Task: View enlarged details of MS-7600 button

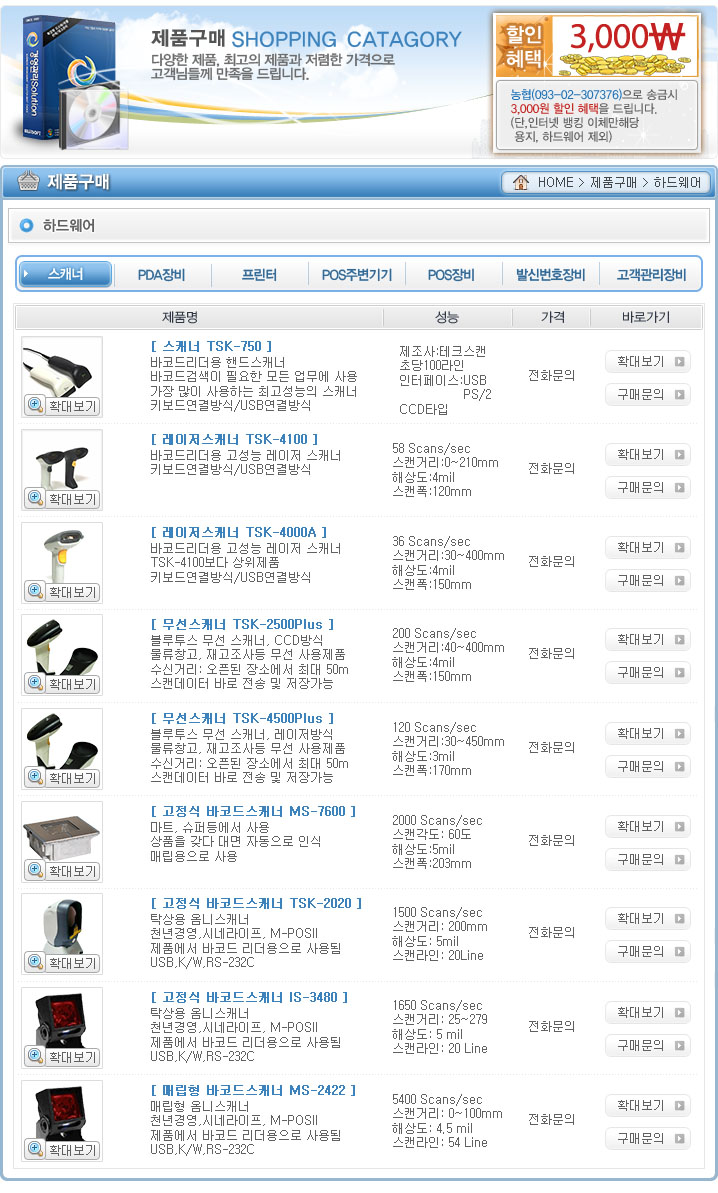Action: [x=648, y=826]
